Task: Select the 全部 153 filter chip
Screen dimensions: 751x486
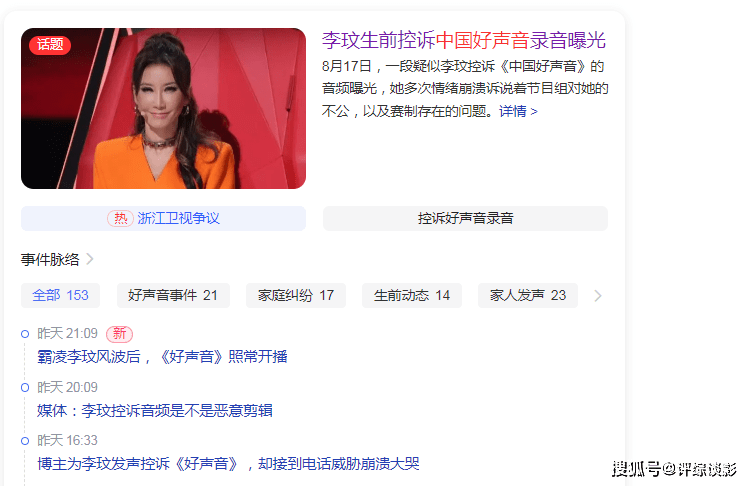Action: (x=60, y=295)
